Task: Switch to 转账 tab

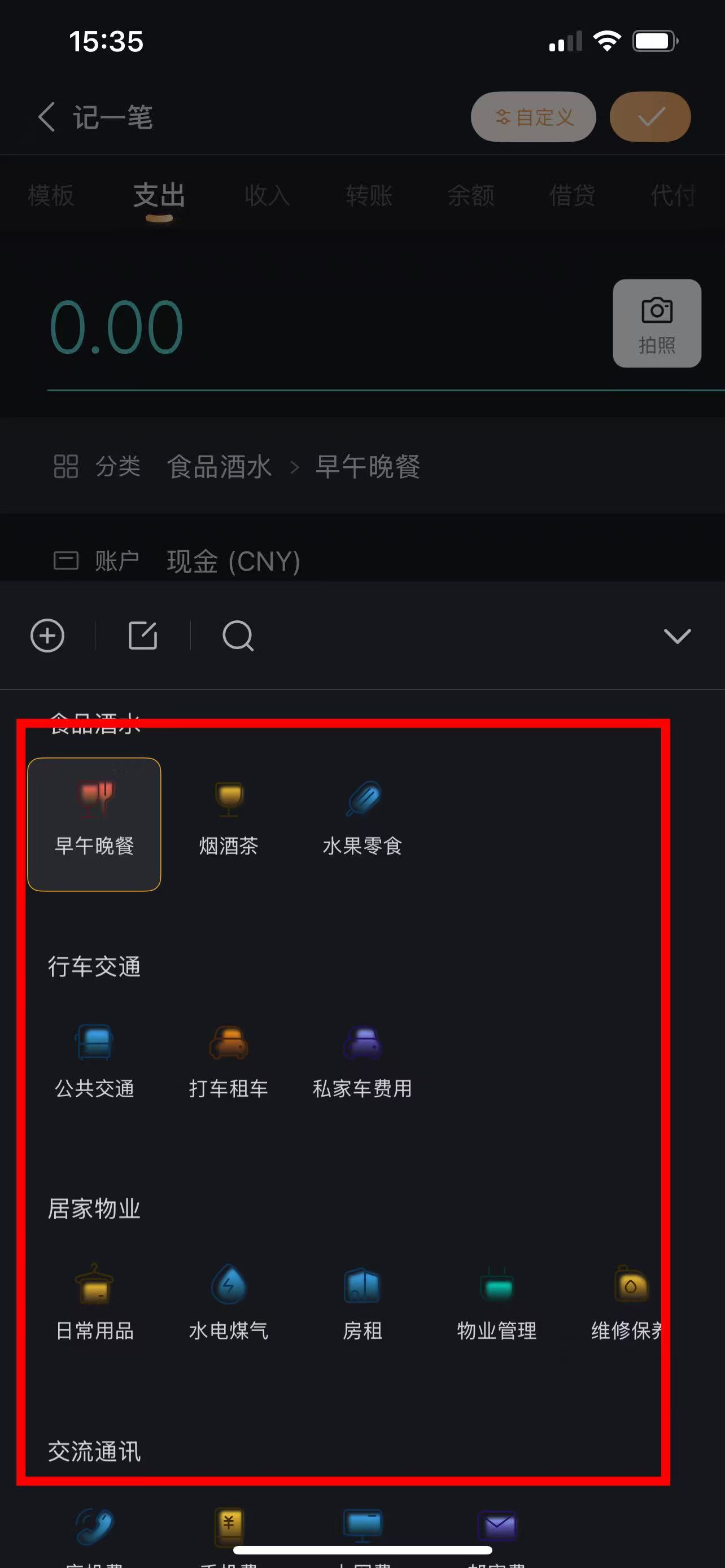Action: [368, 196]
